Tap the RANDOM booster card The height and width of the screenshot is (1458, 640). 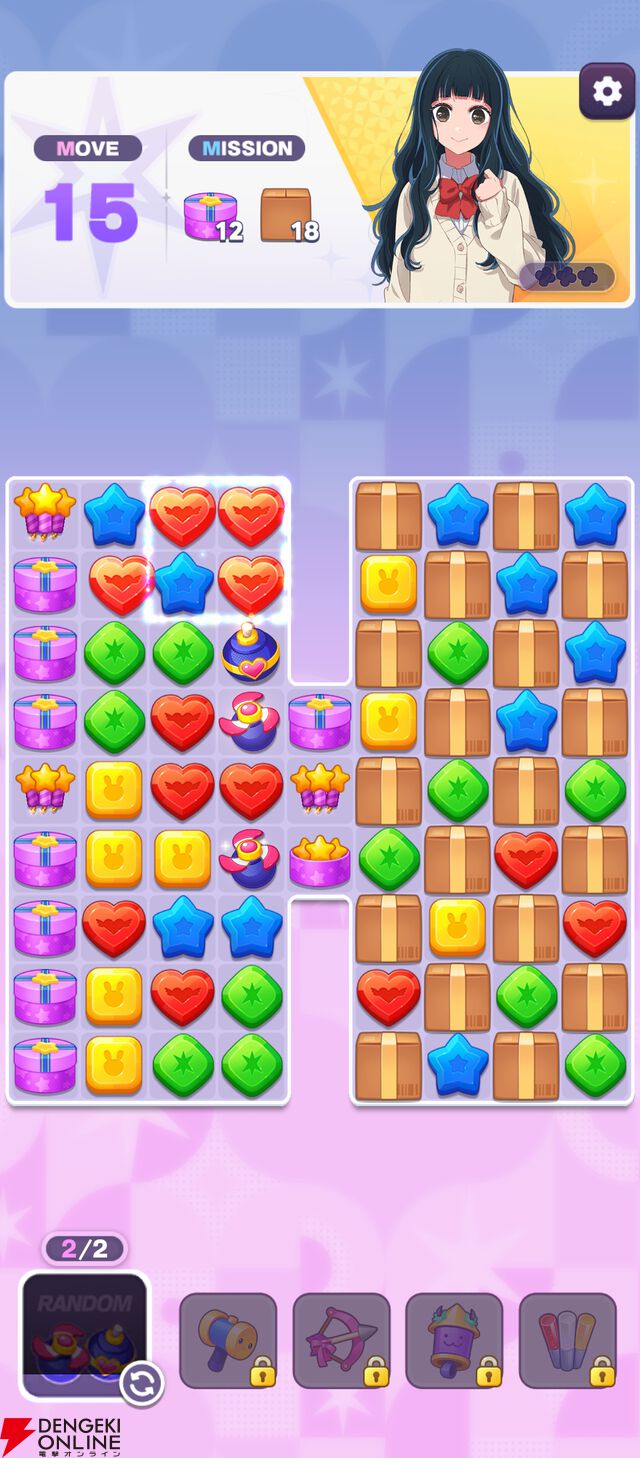point(84,1335)
